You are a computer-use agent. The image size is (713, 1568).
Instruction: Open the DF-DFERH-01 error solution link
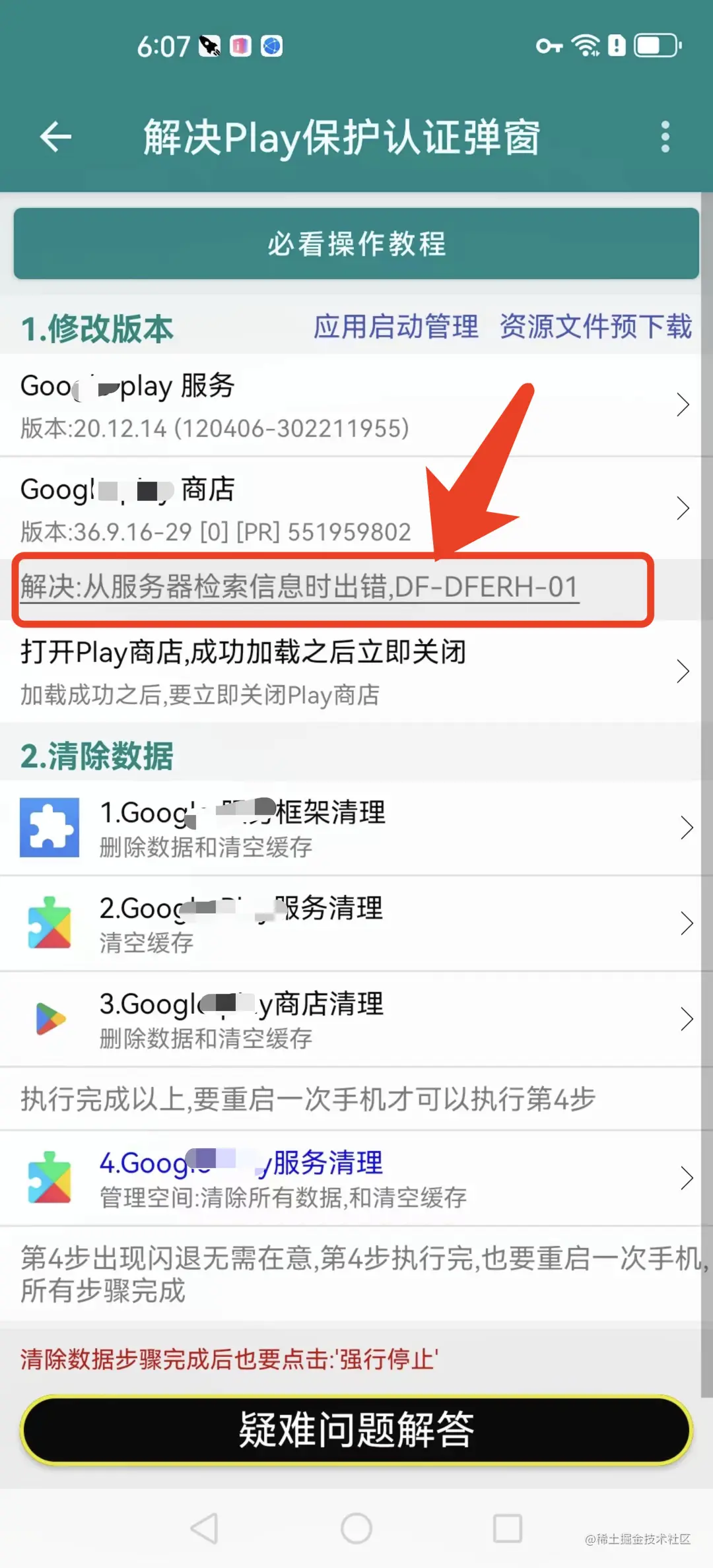click(x=299, y=587)
